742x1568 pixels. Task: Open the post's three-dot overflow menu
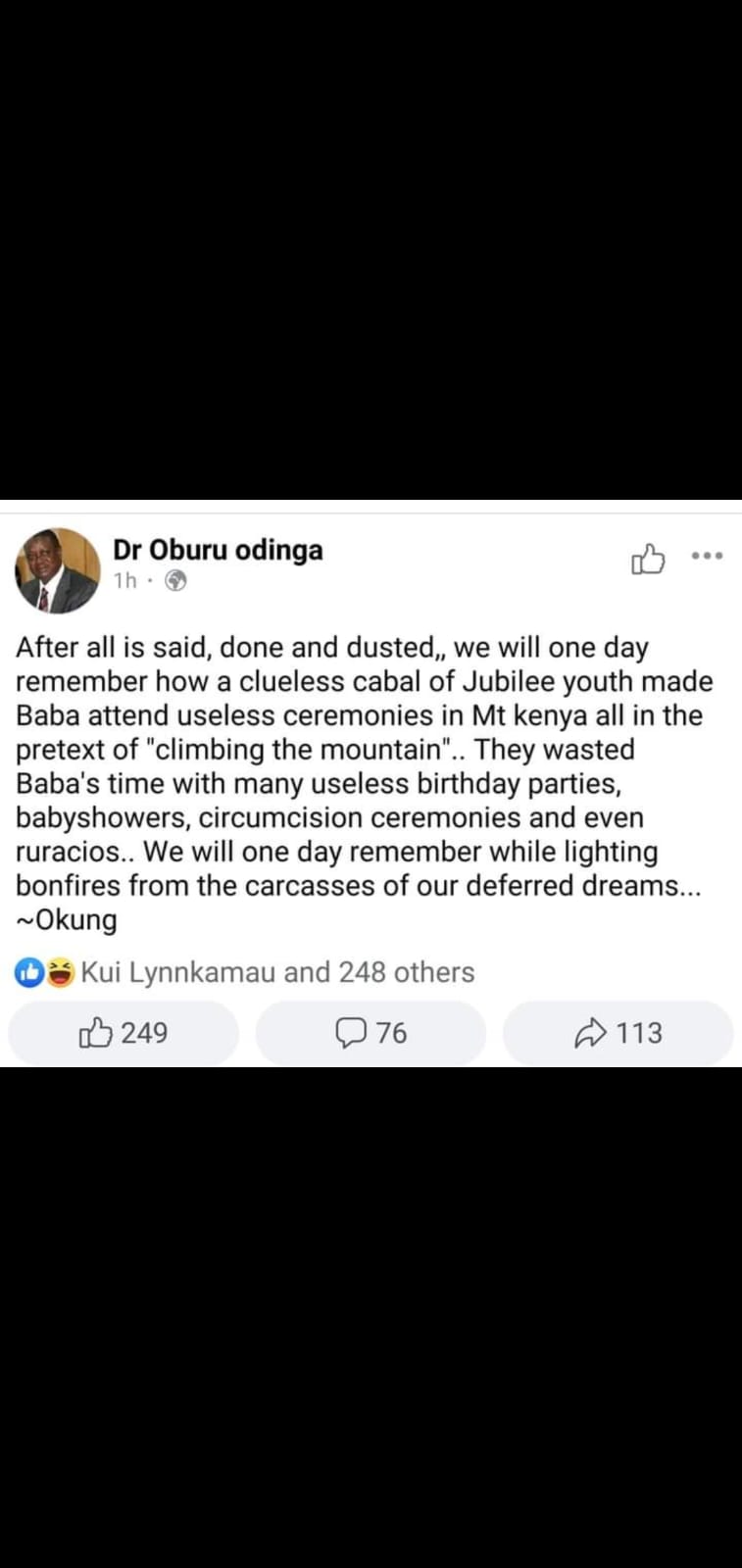pyautogui.click(x=707, y=556)
